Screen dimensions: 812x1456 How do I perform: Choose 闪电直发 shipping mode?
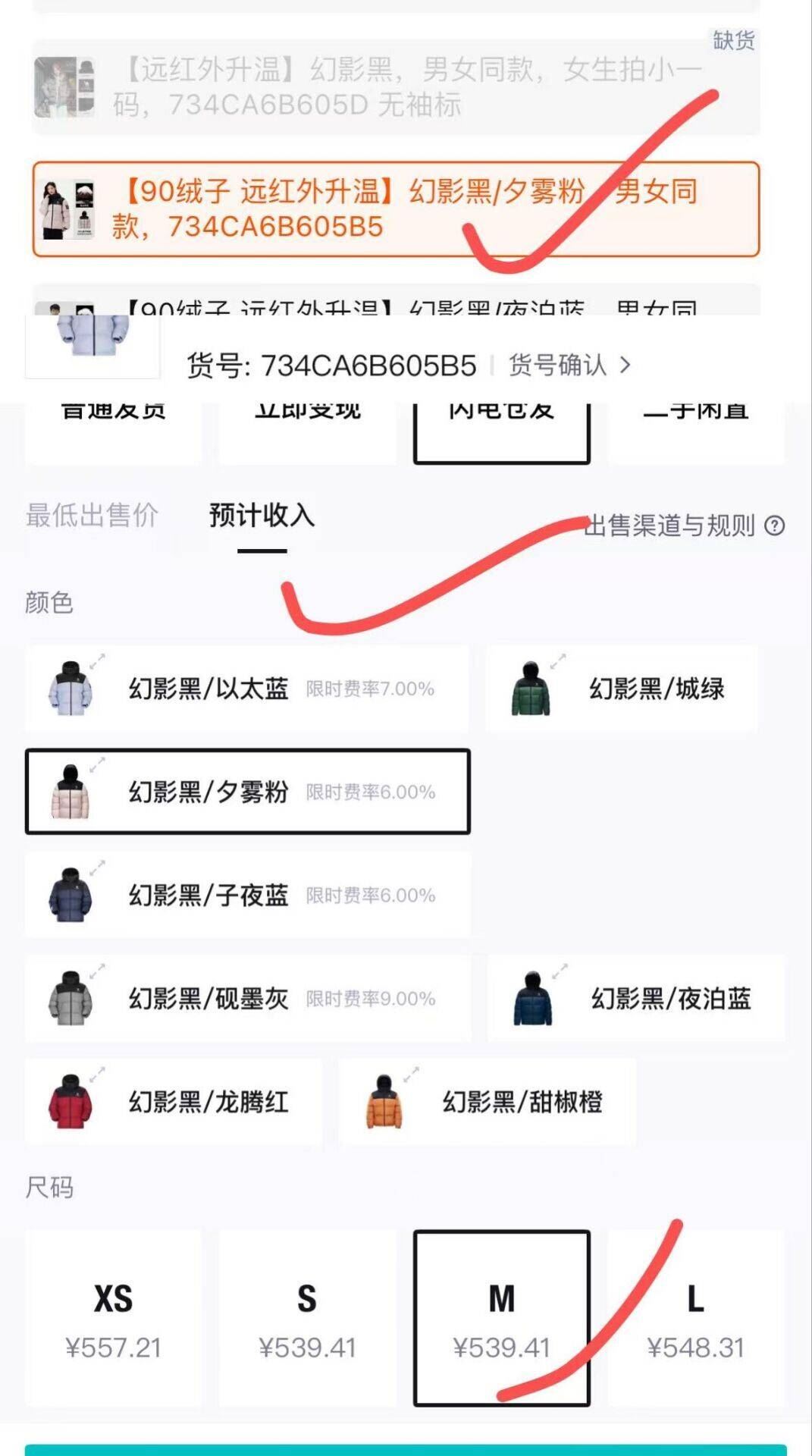tap(501, 428)
